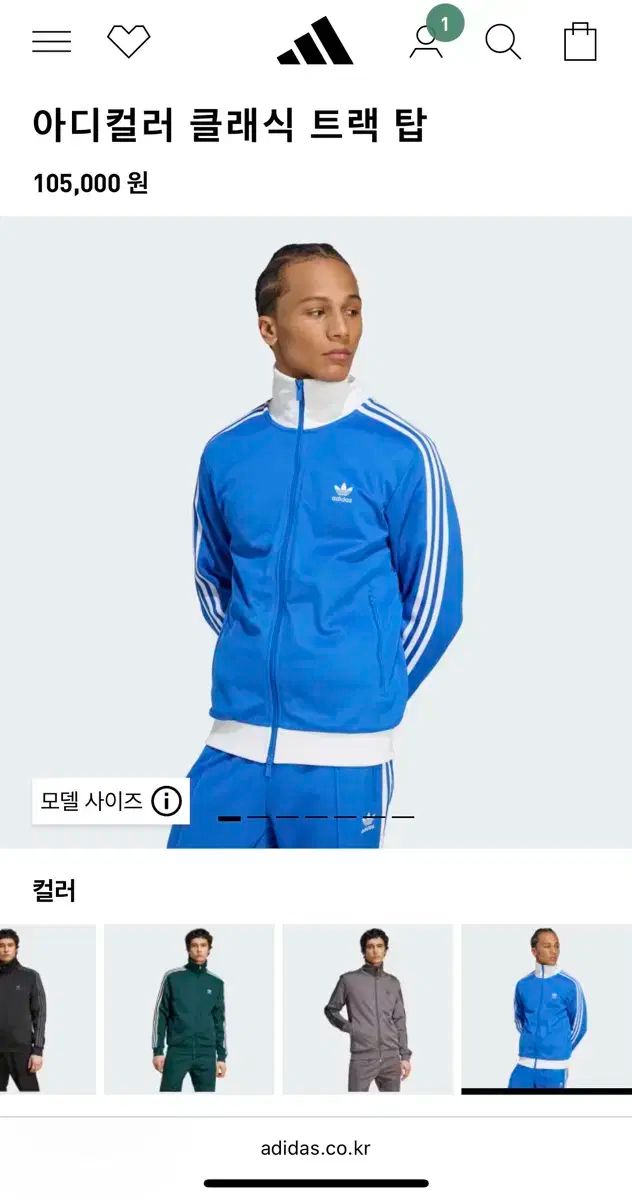Tap the adidas.co.kr address bar

pos(316,1148)
